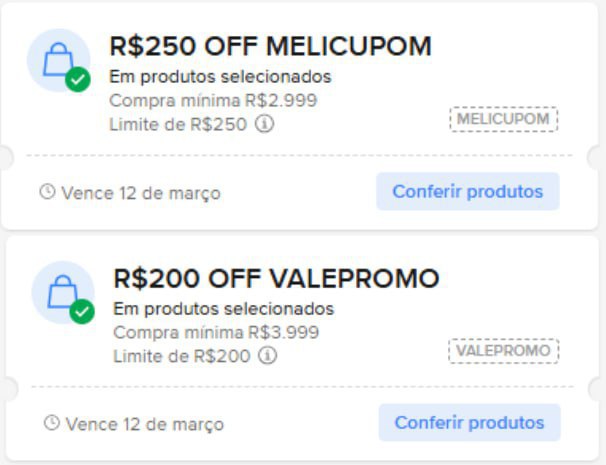This screenshot has height=465, width=606.
Task: Open Conferir produtos on the VALEPROMO coupon
Action: click(x=469, y=422)
